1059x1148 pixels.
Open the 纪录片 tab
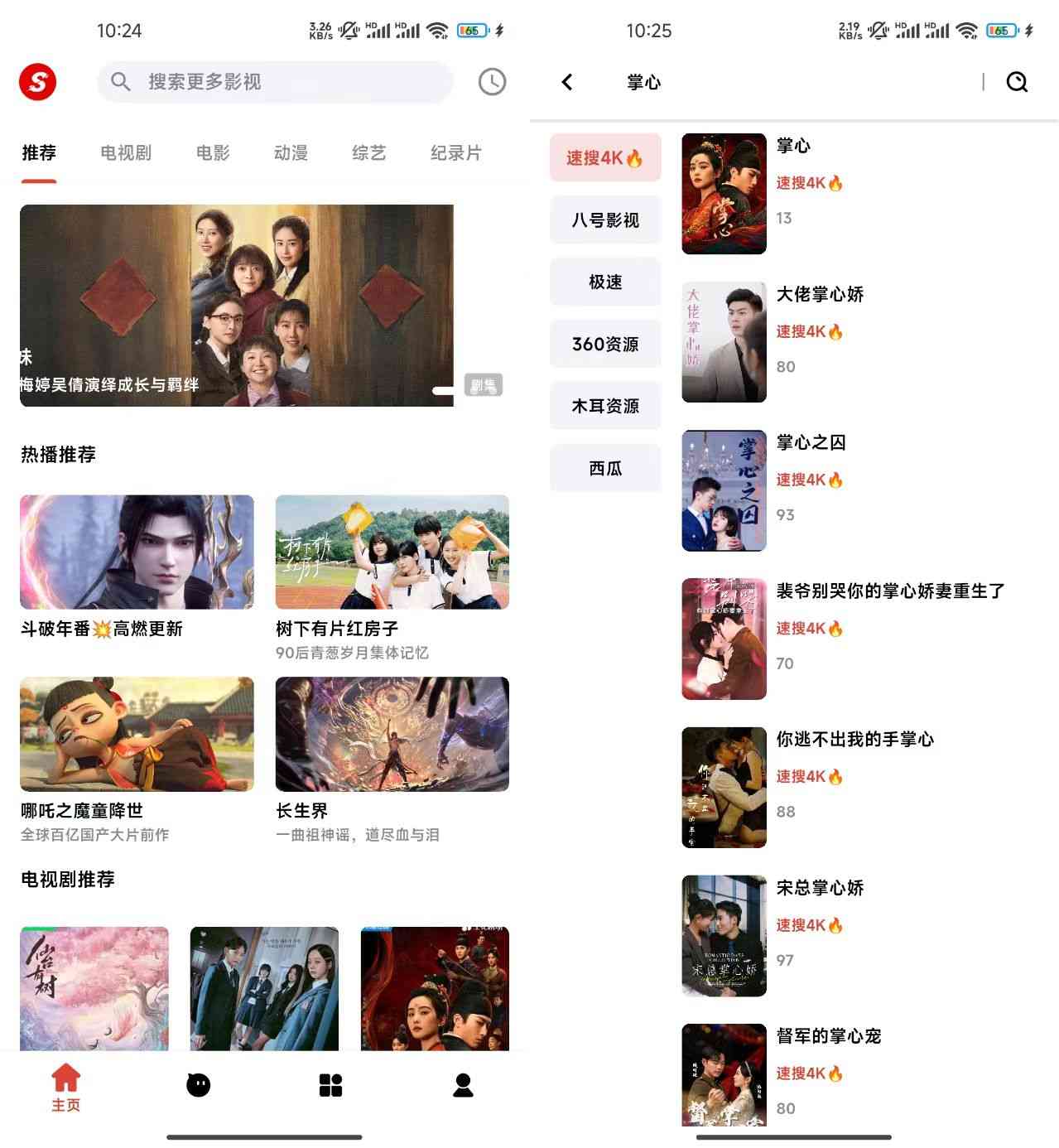(455, 153)
